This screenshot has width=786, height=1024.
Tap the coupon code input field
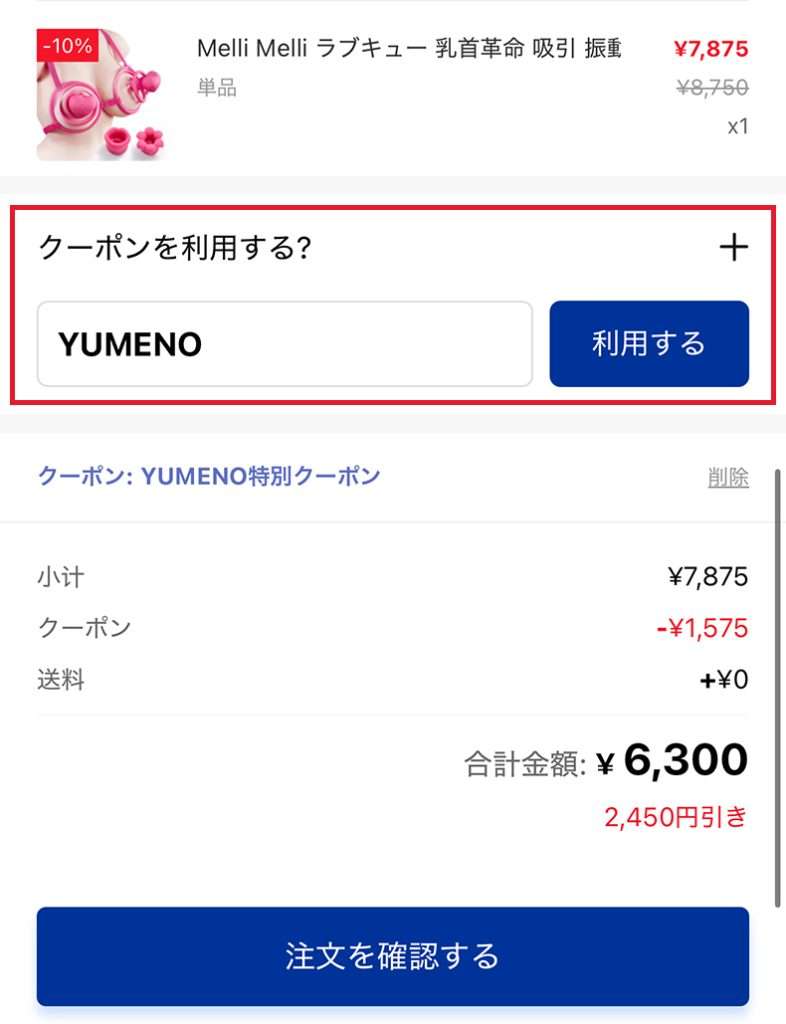tap(284, 344)
